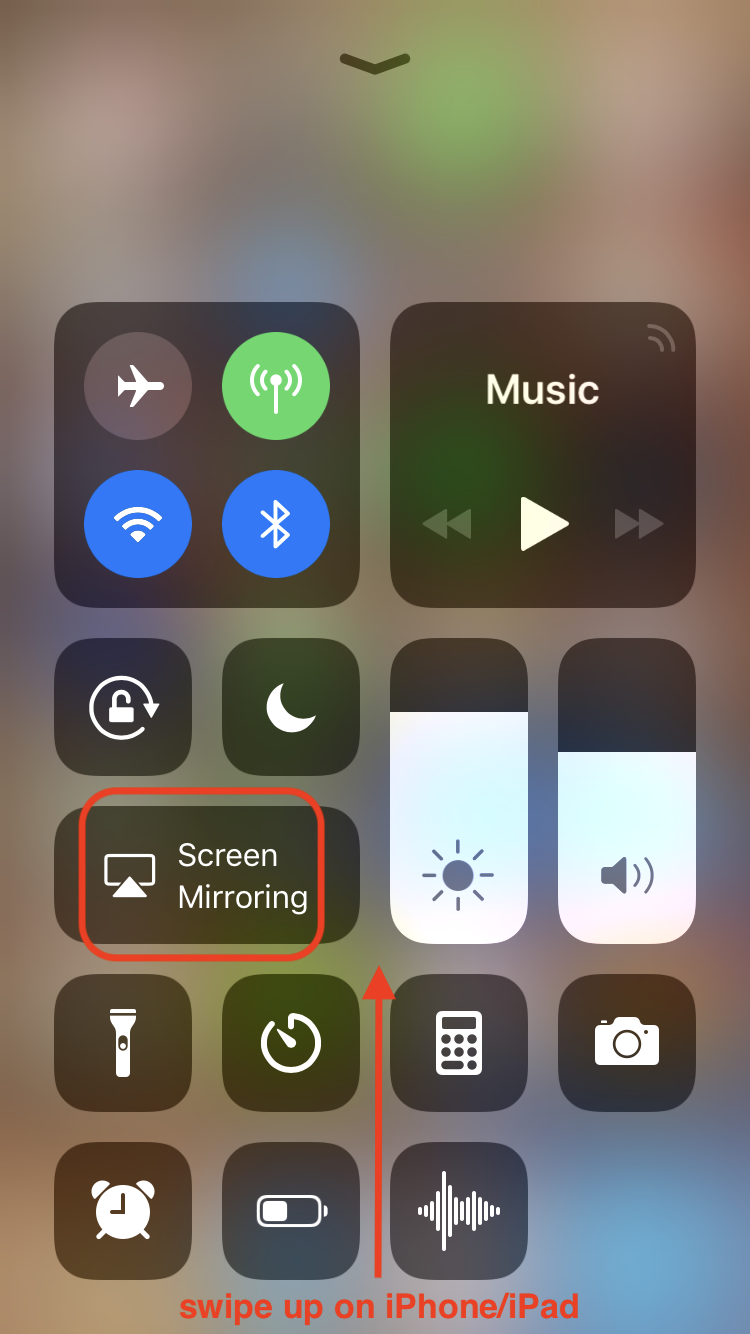Open the Alarm clock

[x=123, y=1211]
